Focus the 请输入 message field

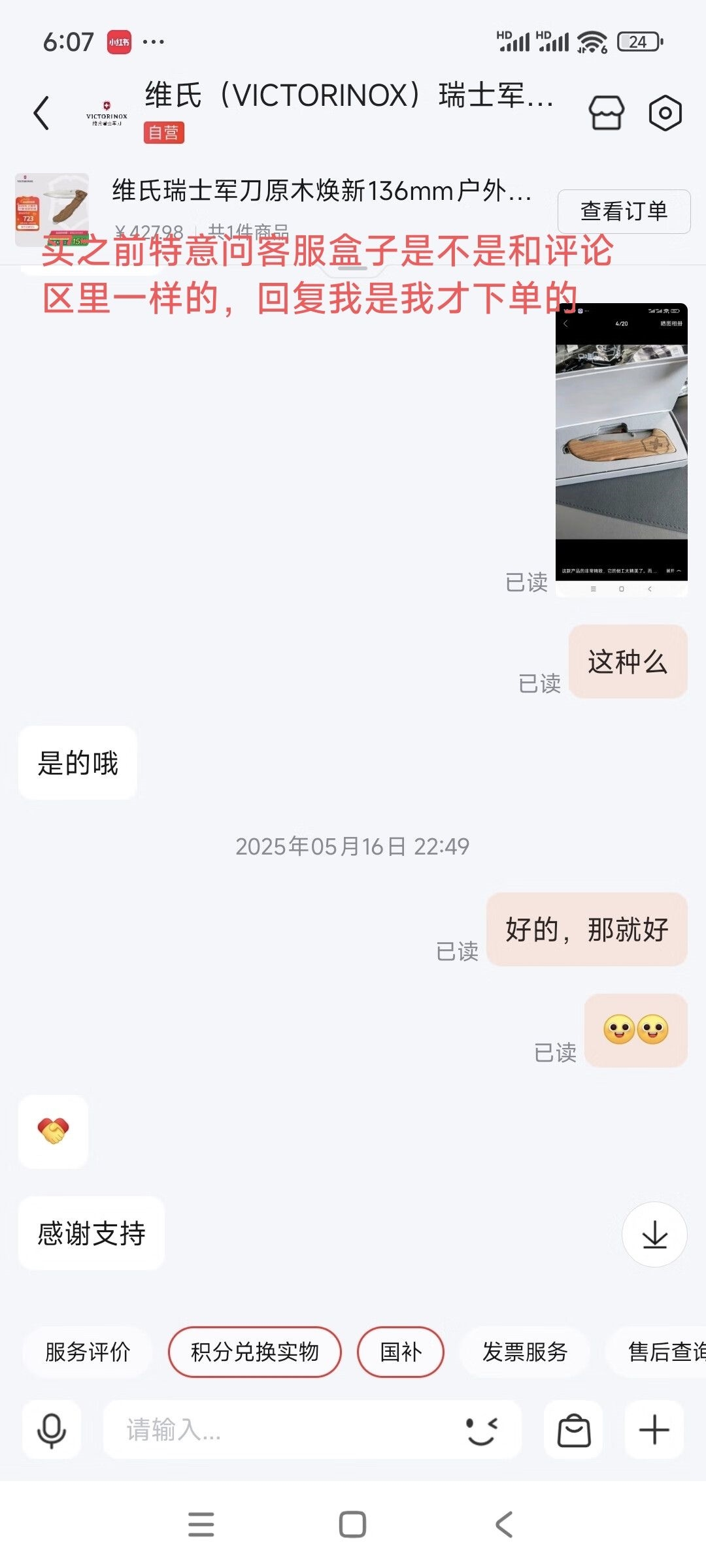click(281, 1430)
